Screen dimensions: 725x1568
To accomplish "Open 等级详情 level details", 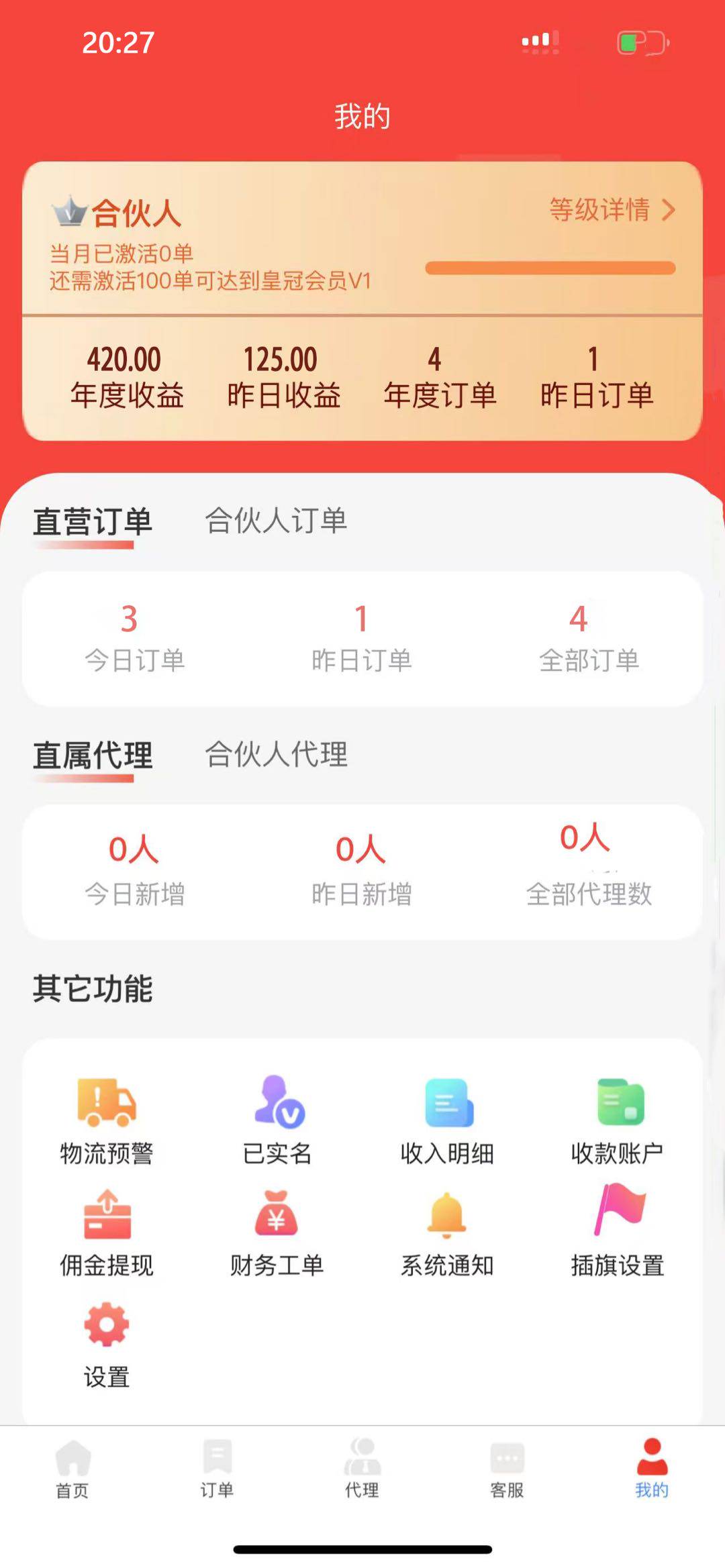I will pyautogui.click(x=611, y=210).
